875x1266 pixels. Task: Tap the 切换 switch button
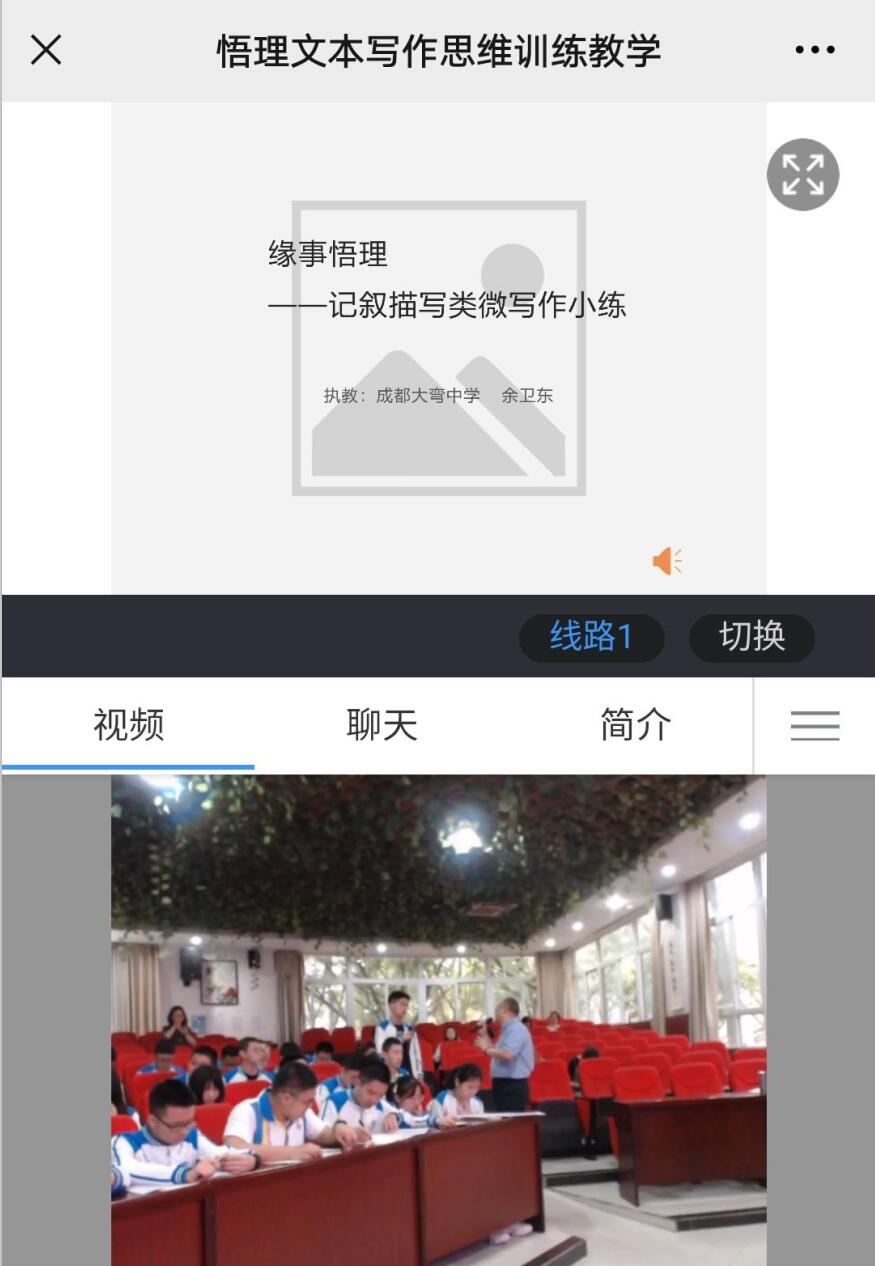pyautogui.click(x=752, y=637)
